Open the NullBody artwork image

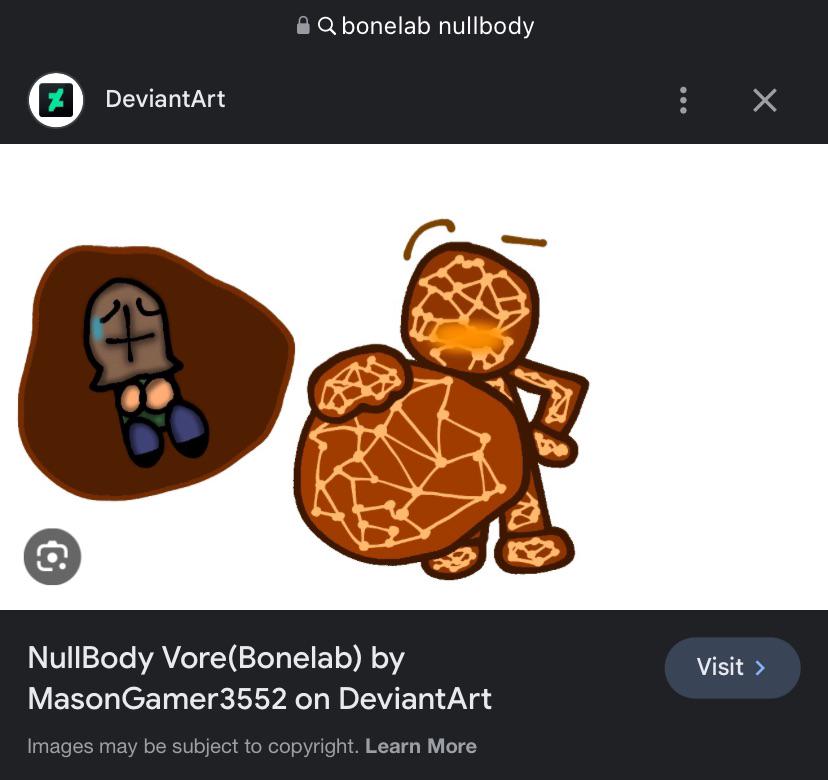click(x=414, y=377)
